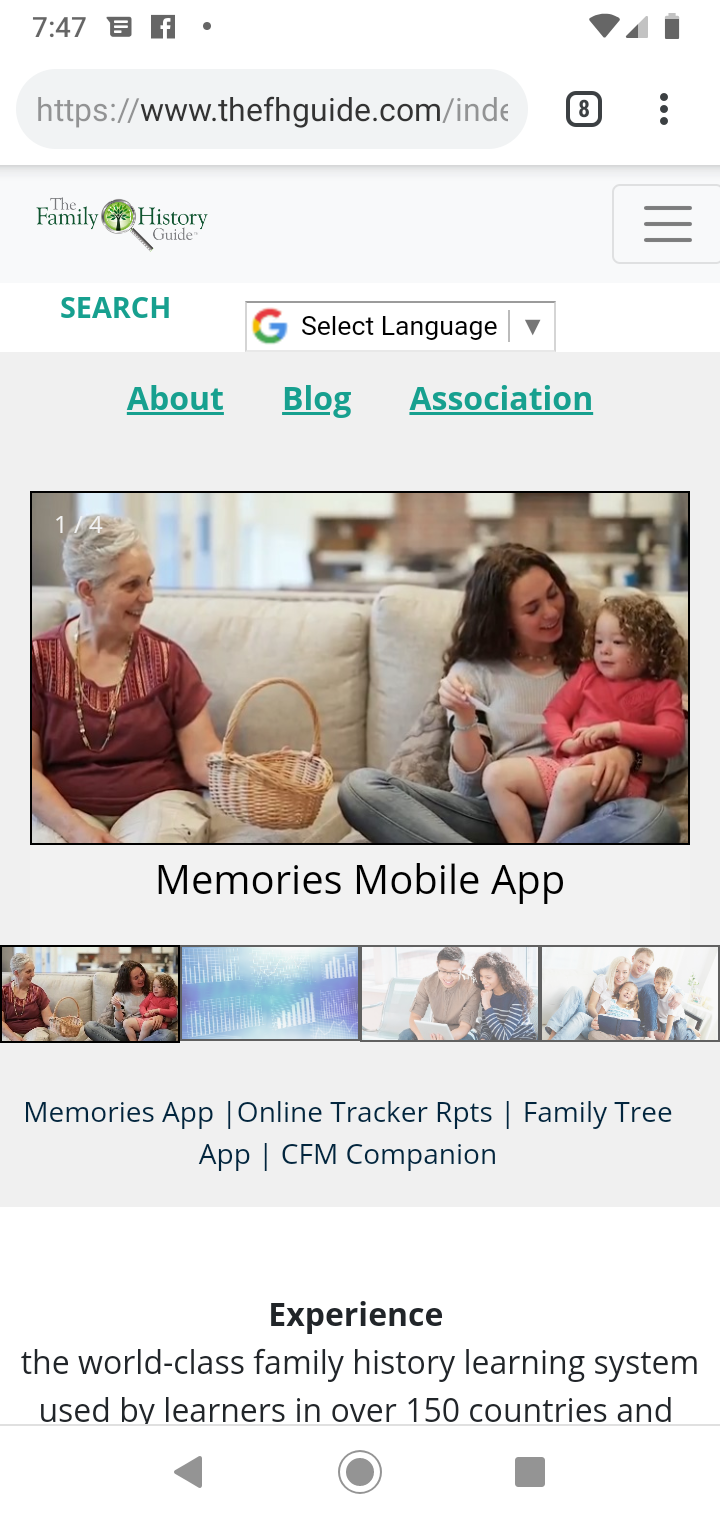Tap the URL address bar
The height and width of the screenshot is (1520, 720).
tap(272, 109)
